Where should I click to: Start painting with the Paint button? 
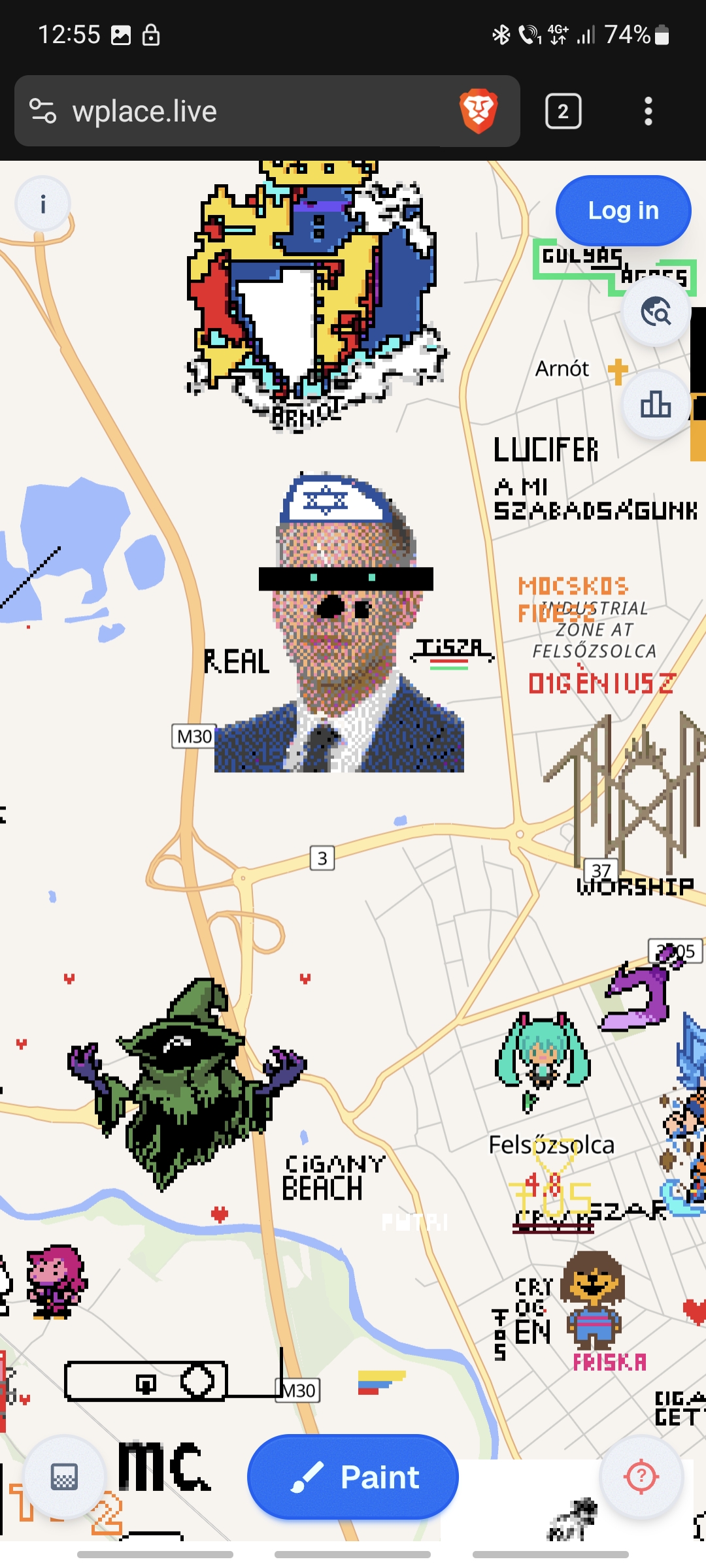click(353, 1477)
